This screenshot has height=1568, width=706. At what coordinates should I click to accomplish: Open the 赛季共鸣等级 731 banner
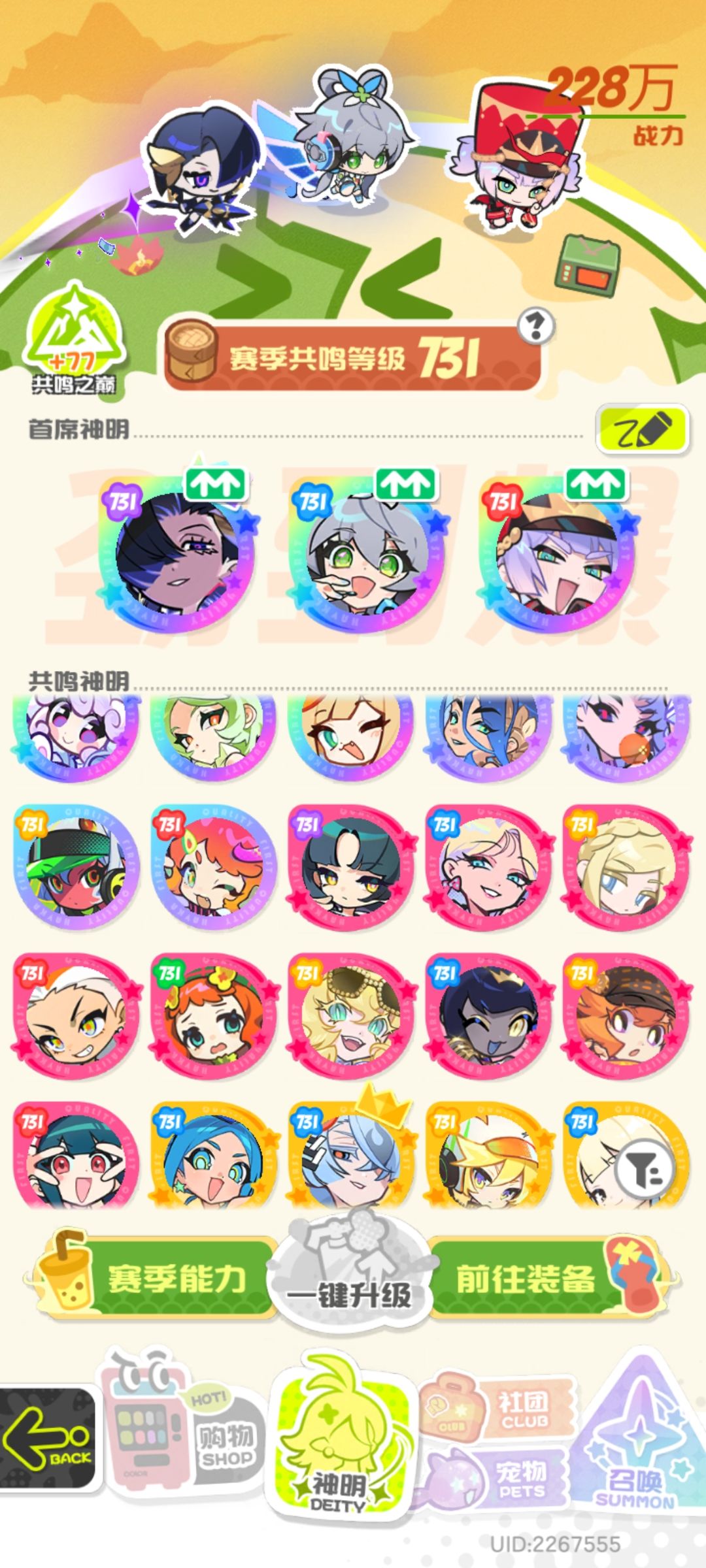pyautogui.click(x=353, y=357)
